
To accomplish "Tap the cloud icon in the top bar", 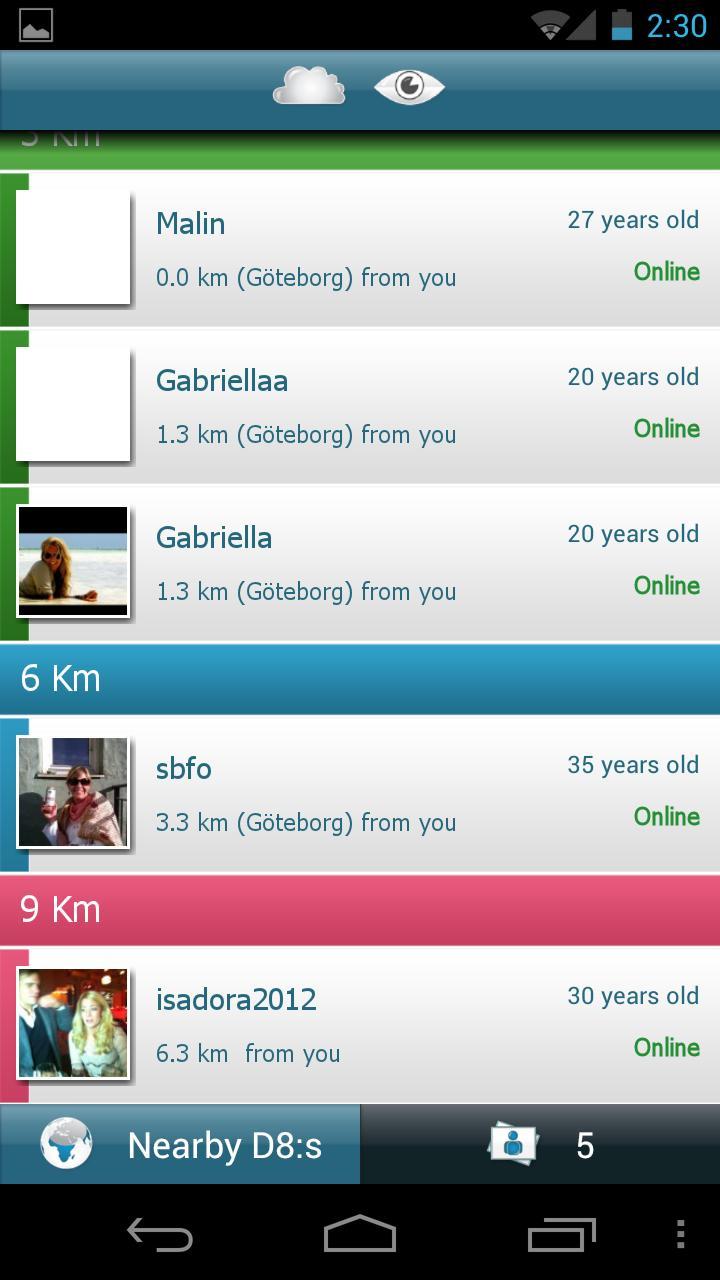I will click(309, 87).
